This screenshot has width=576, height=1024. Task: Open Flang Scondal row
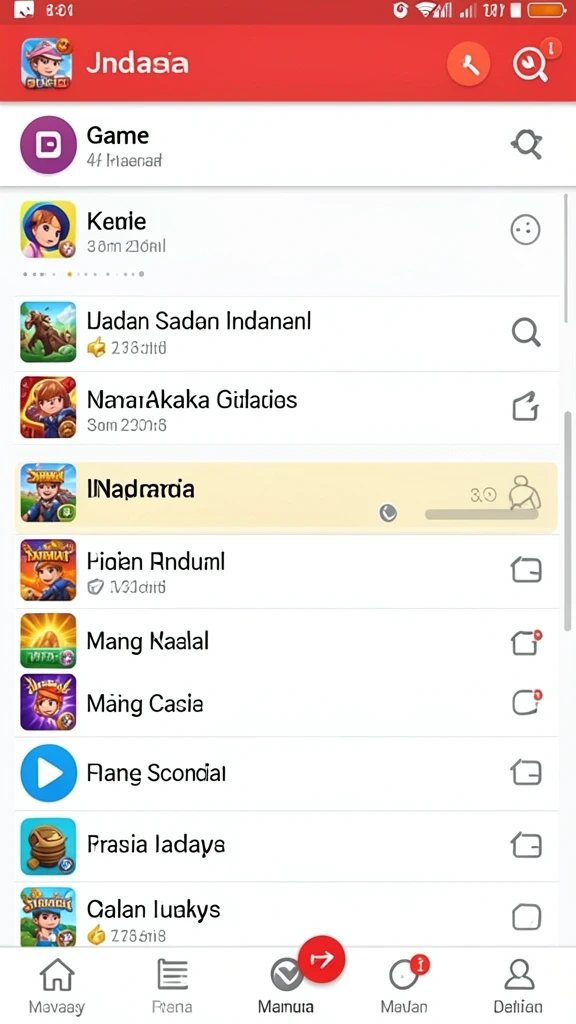coord(286,773)
